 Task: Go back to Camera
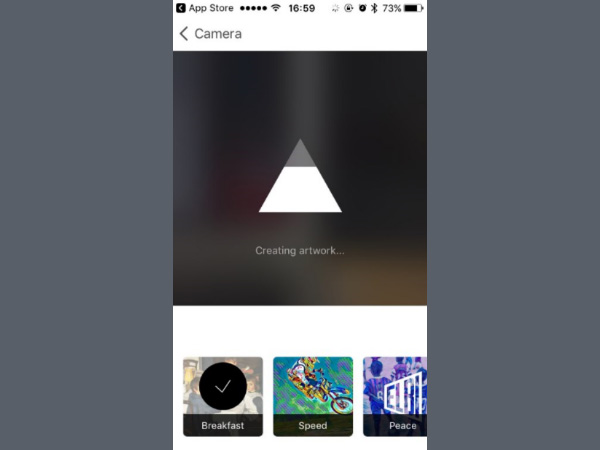click(x=210, y=34)
